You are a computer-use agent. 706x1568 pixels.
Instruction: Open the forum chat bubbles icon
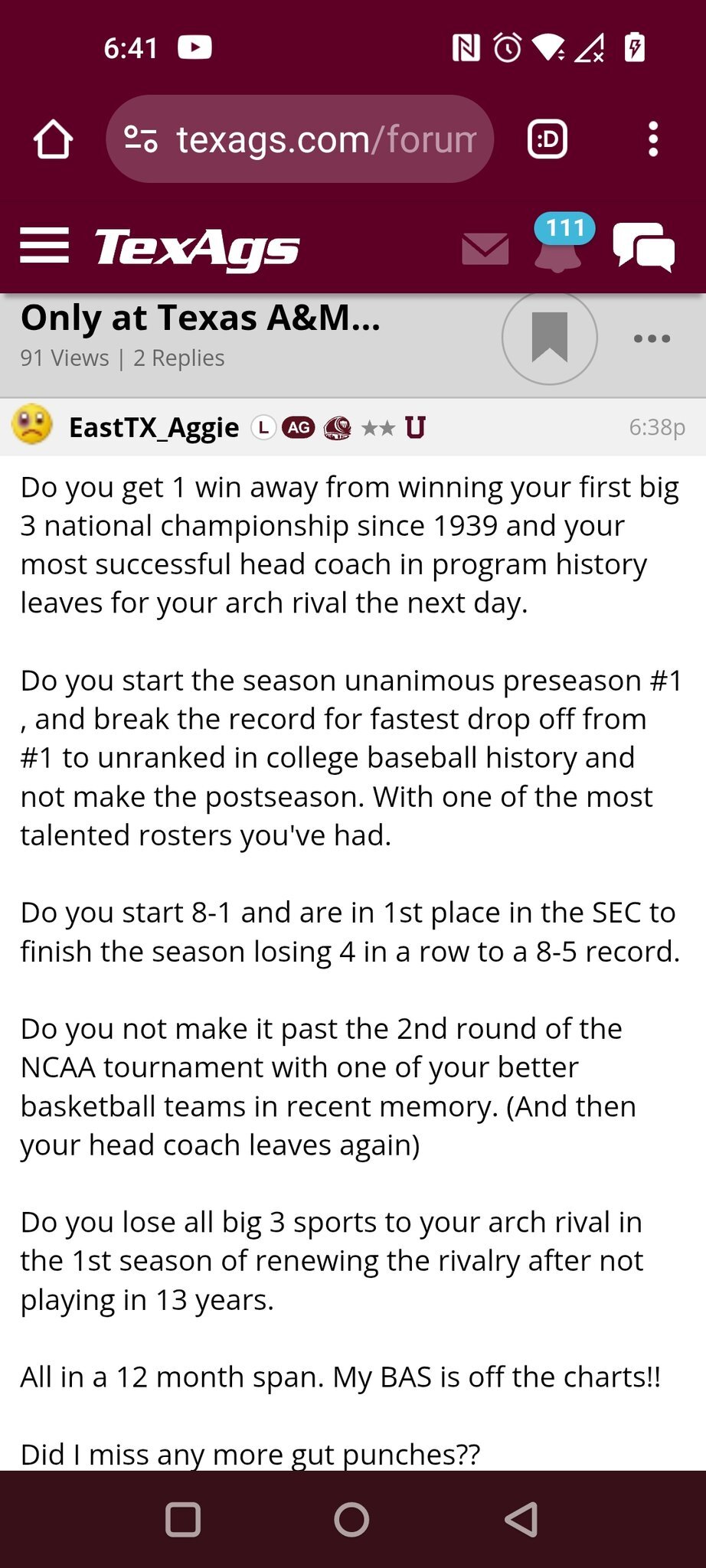644,247
